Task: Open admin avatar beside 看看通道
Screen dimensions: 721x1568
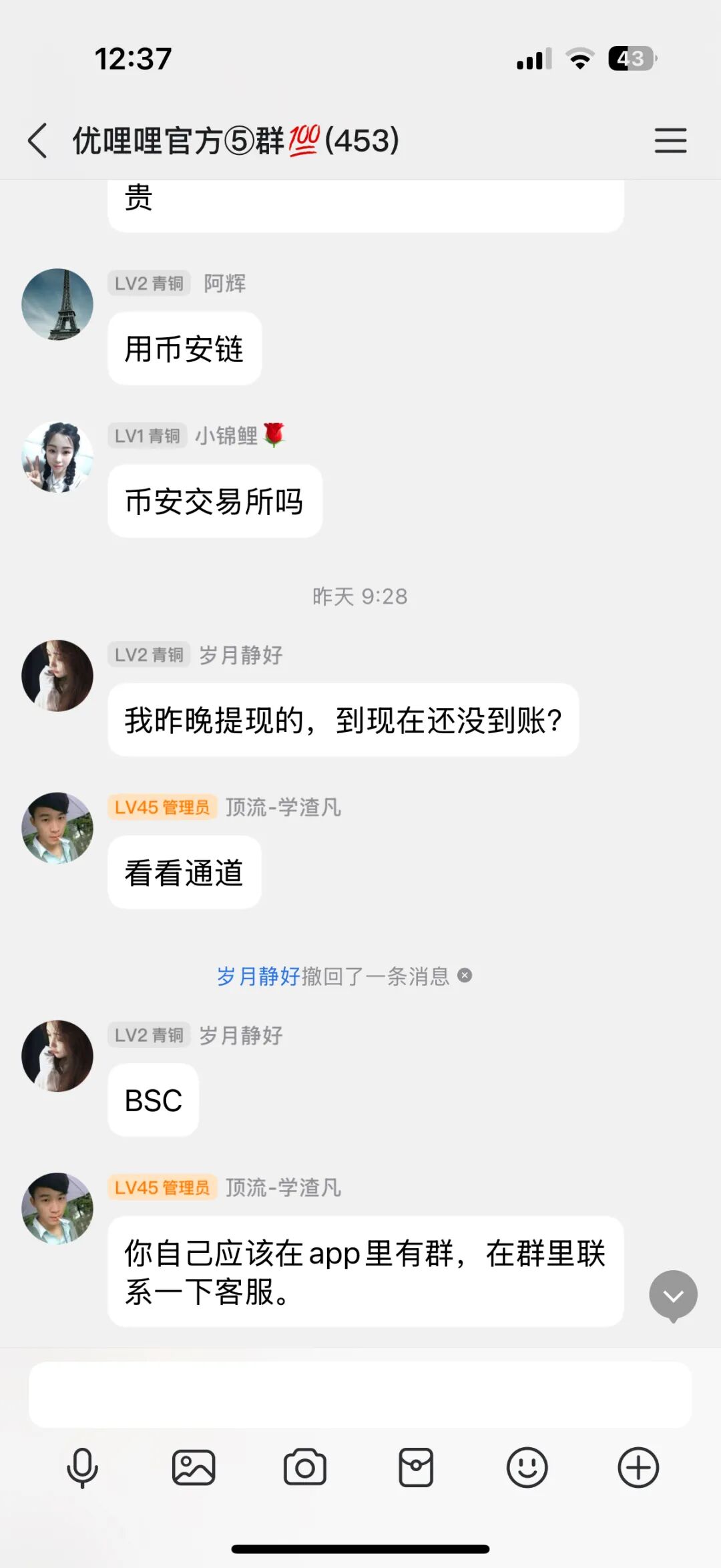Action: pos(57,828)
